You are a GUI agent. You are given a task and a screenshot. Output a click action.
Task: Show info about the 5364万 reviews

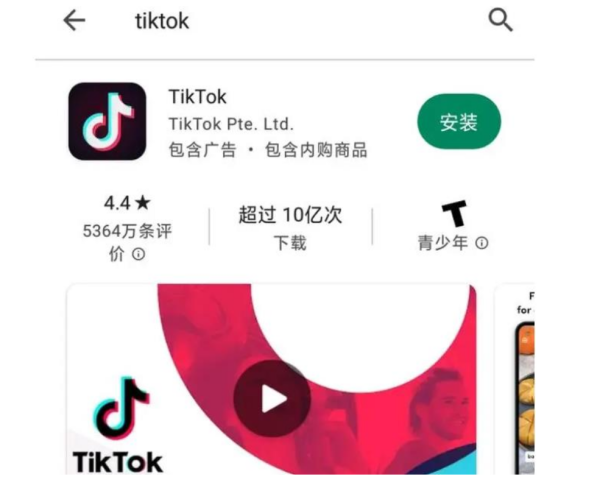[138, 254]
